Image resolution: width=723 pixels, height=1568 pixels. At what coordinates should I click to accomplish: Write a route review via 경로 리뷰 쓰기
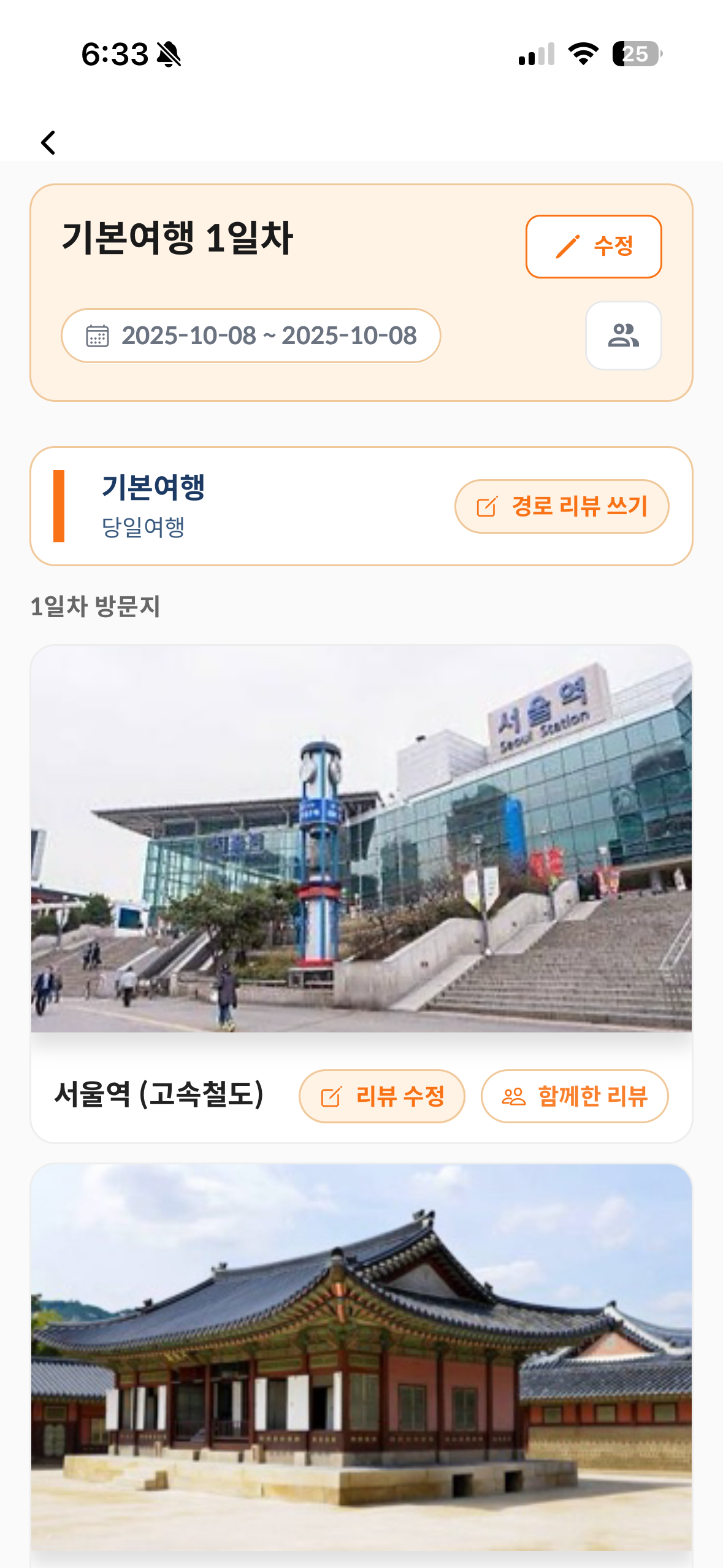tap(561, 506)
